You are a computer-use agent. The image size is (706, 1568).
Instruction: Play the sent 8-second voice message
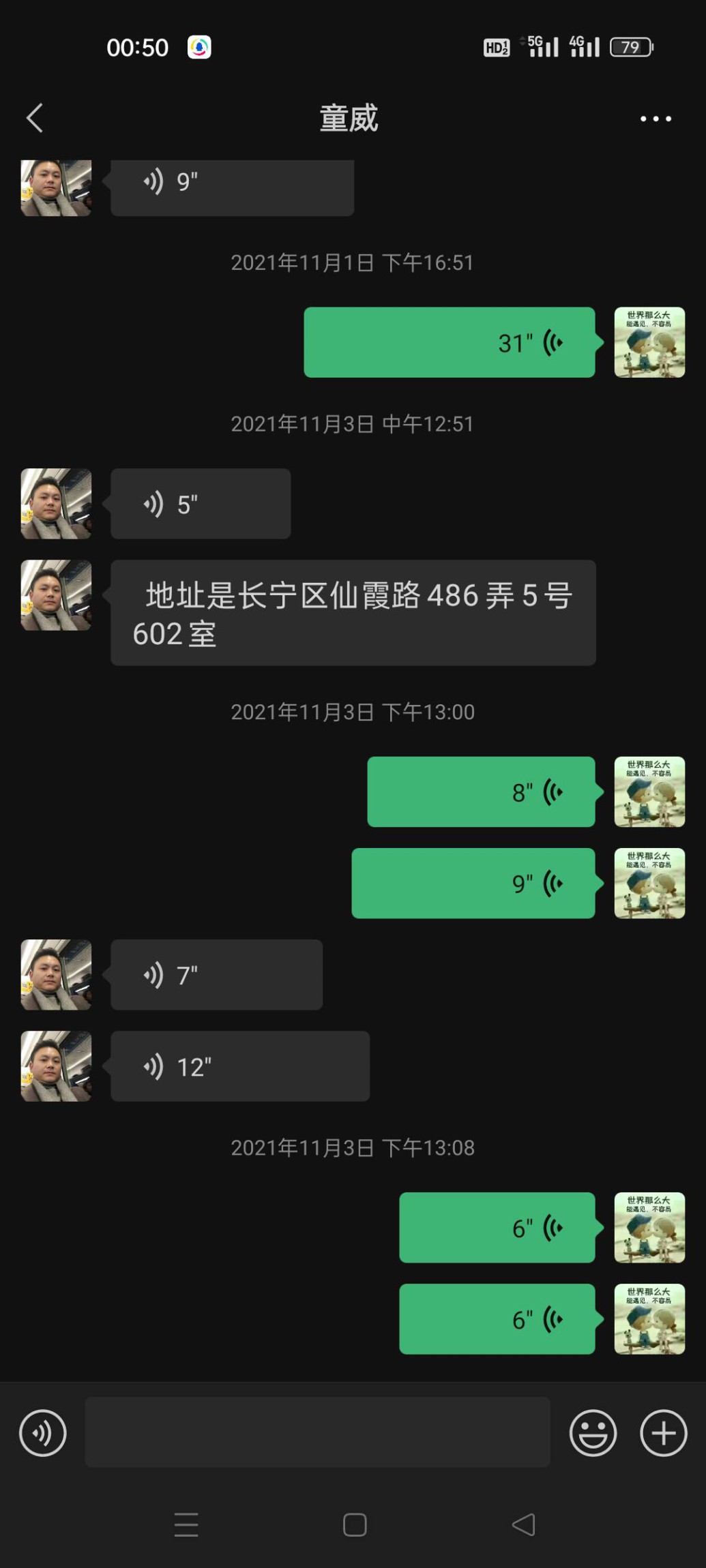[480, 791]
